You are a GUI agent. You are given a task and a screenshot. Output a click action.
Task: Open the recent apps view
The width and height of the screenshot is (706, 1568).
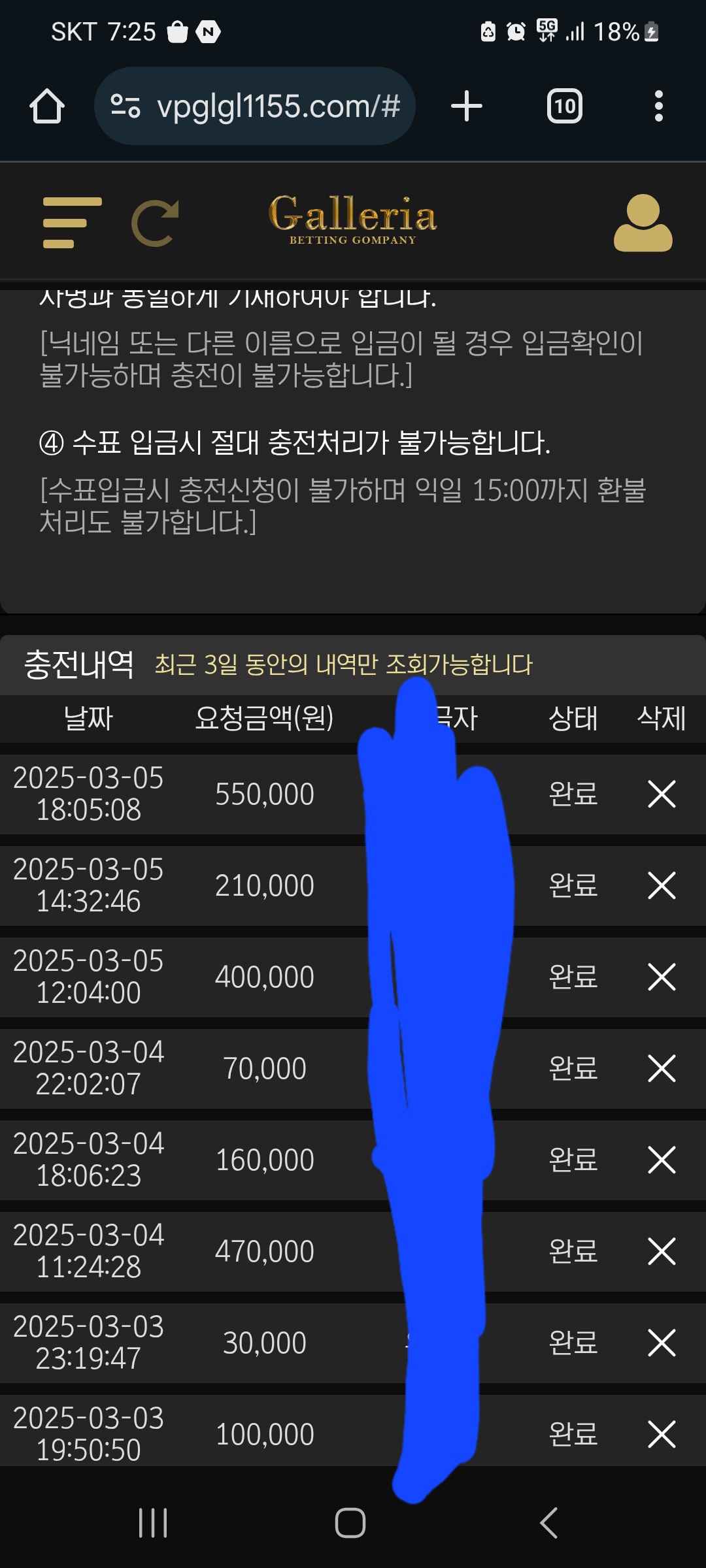tap(153, 1523)
